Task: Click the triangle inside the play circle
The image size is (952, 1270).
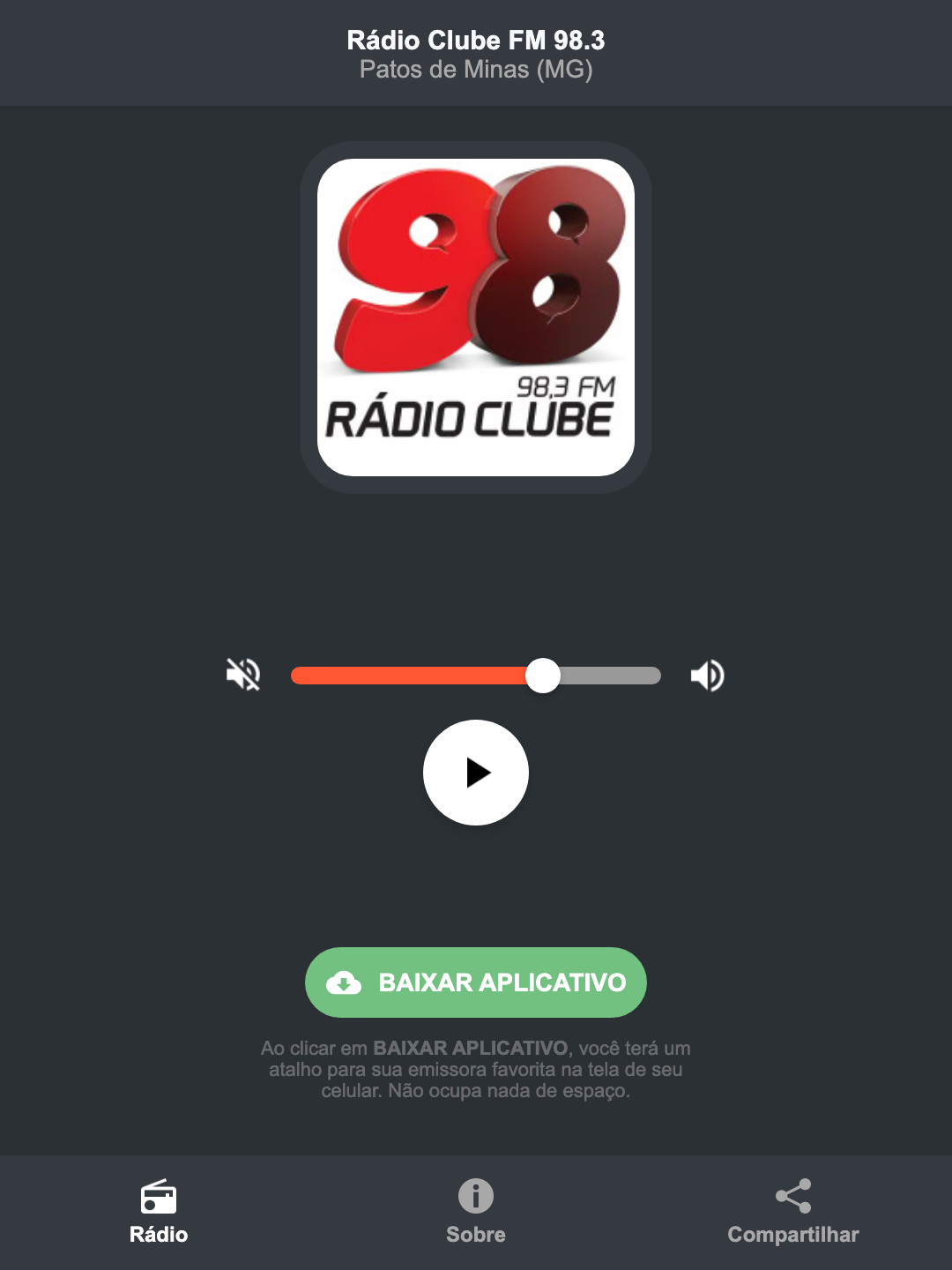Action: [x=480, y=773]
